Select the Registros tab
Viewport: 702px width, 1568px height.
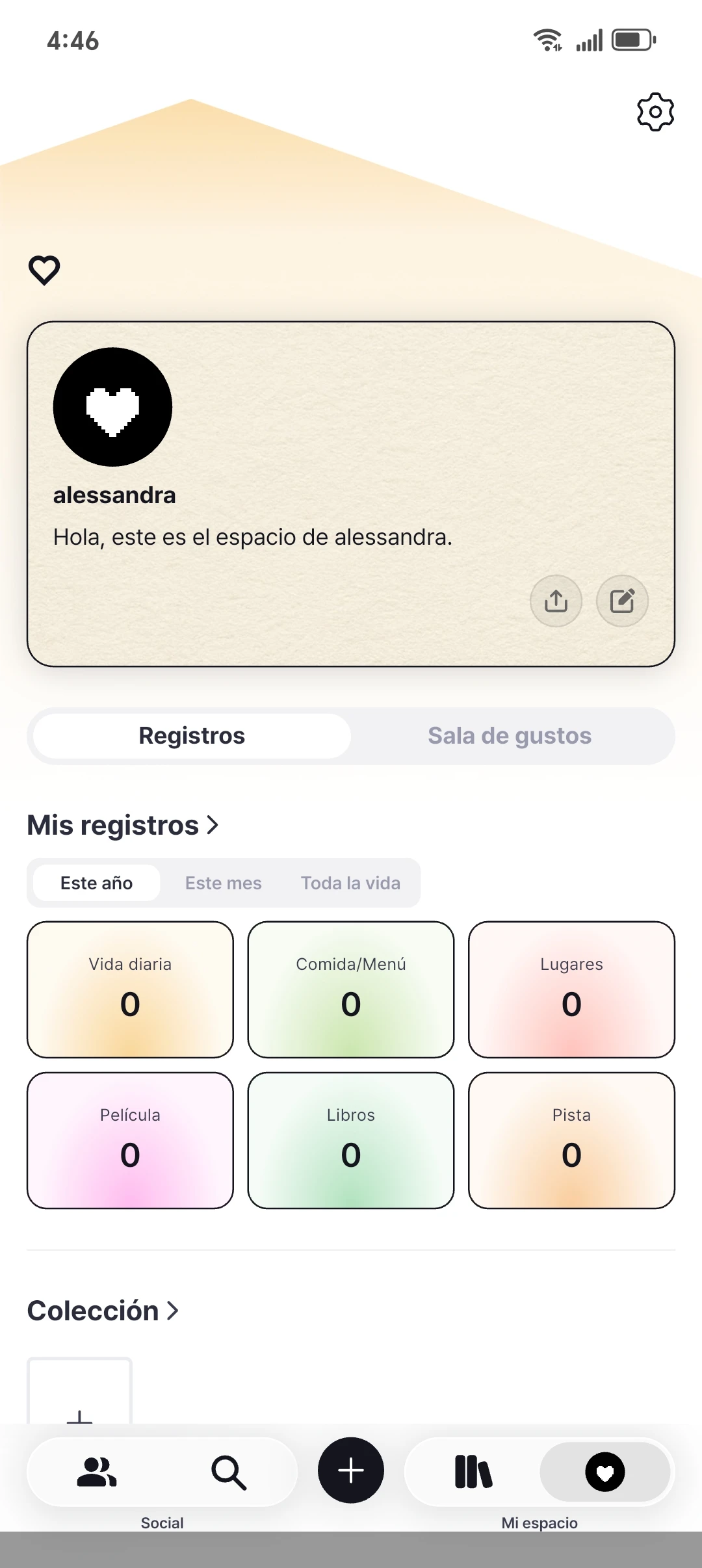[x=192, y=736]
